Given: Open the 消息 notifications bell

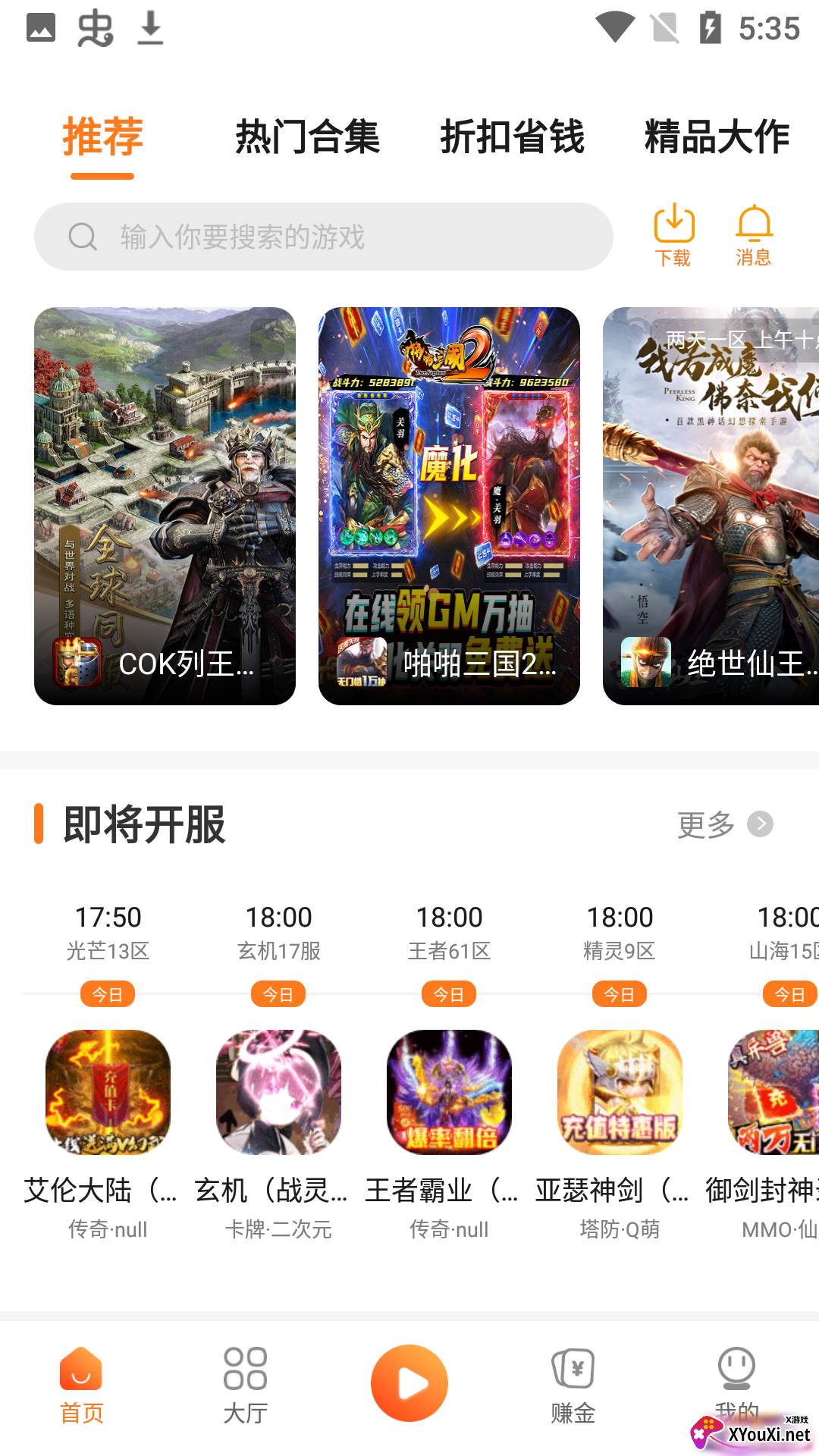Looking at the screenshot, I should pyautogui.click(x=754, y=235).
